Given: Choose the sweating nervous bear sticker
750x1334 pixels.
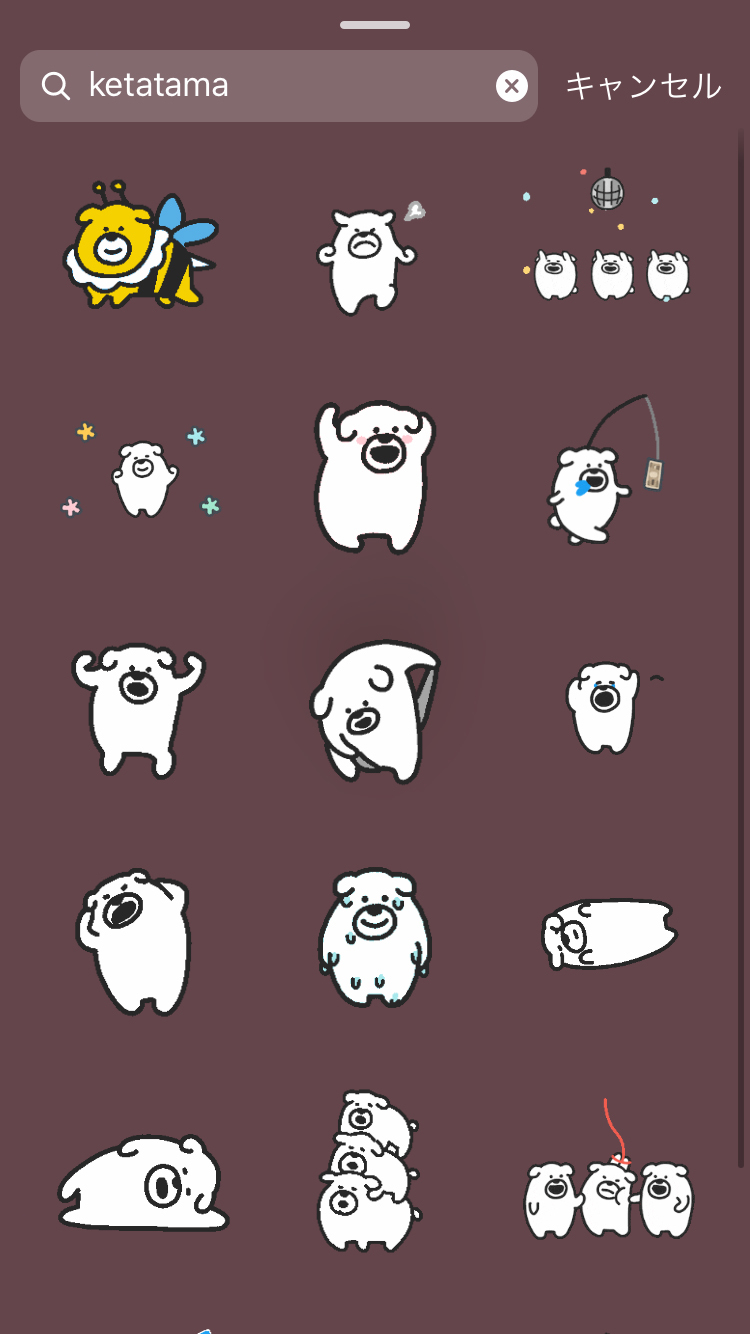Looking at the screenshot, I should (x=375, y=938).
